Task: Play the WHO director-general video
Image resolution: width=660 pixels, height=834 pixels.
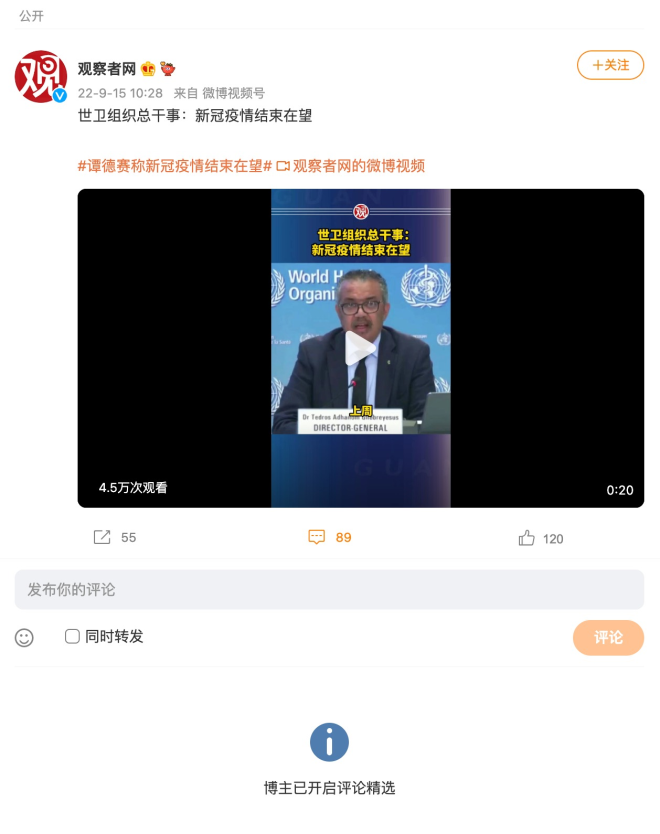Action: (360, 348)
